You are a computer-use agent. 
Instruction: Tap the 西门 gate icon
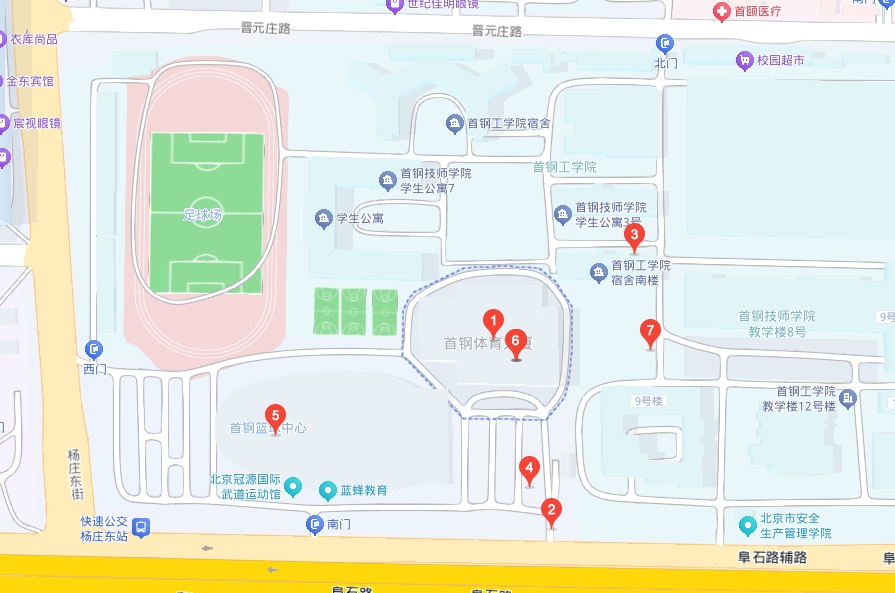coord(94,349)
